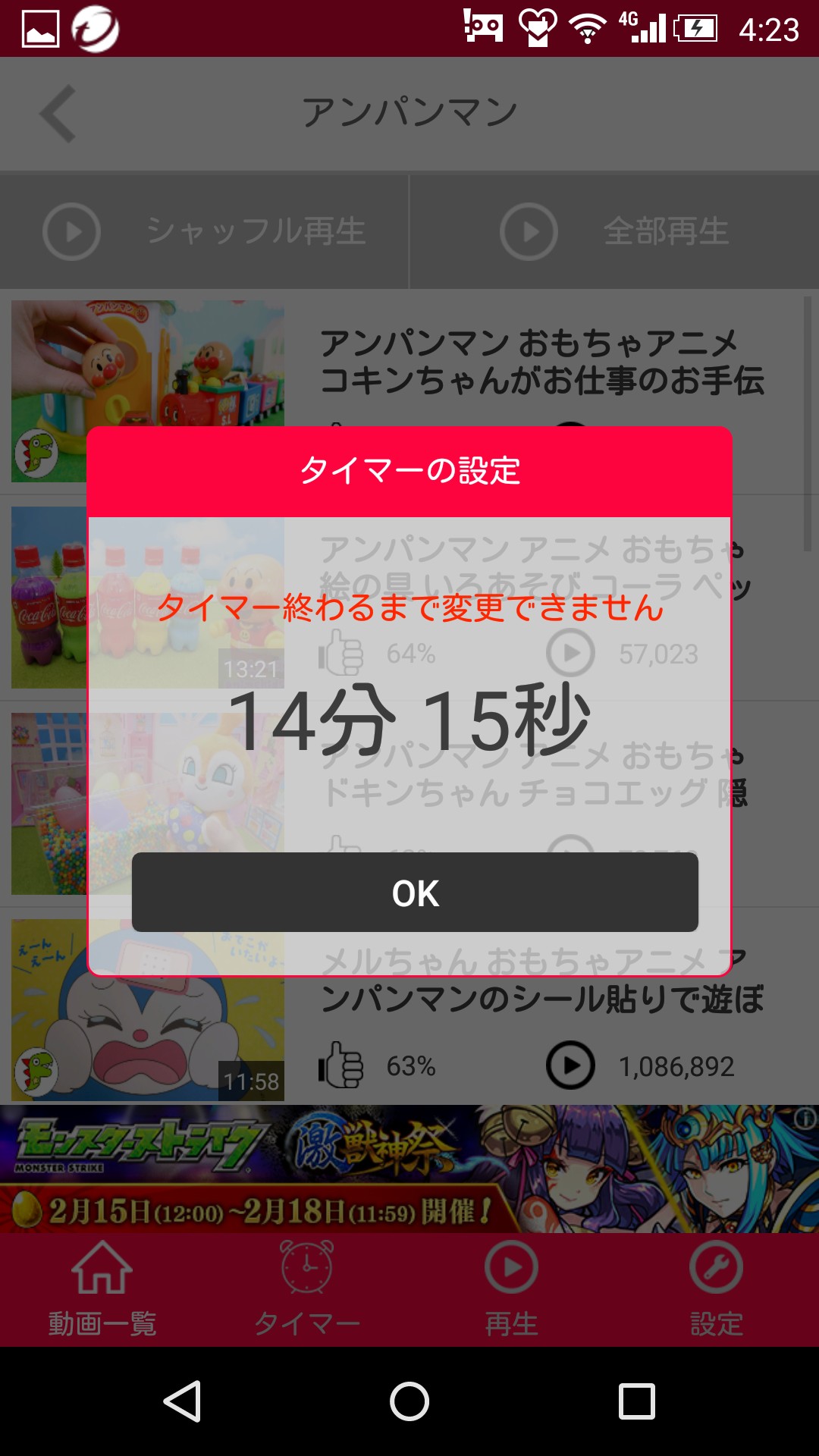This screenshot has height=1456, width=819.
Task: Open the Monster Strike ad banner
Action: pyautogui.click(x=409, y=1168)
